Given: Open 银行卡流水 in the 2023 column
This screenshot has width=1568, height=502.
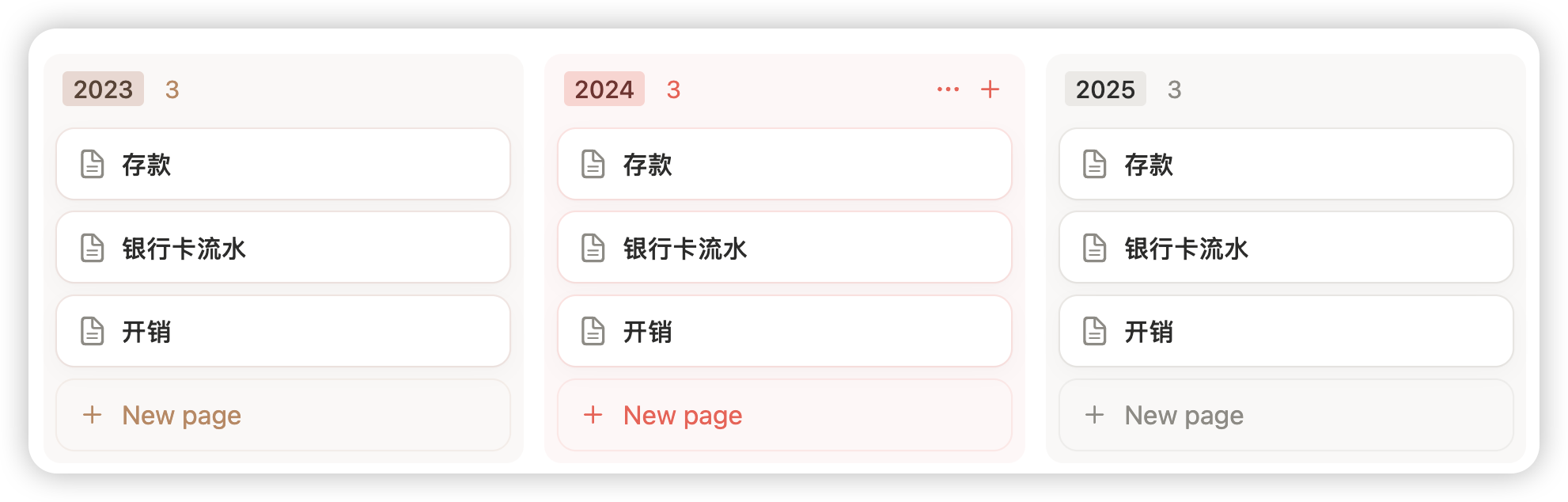Looking at the screenshot, I should pyautogui.click(x=282, y=248).
